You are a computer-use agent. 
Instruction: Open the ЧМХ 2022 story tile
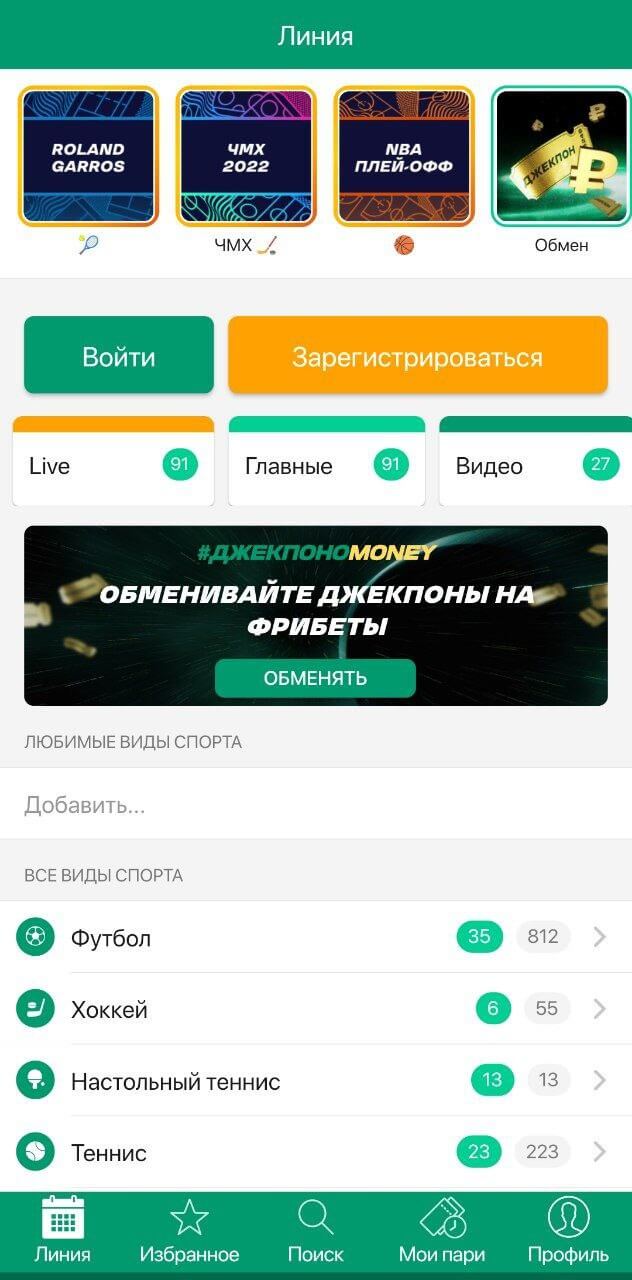pos(246,157)
